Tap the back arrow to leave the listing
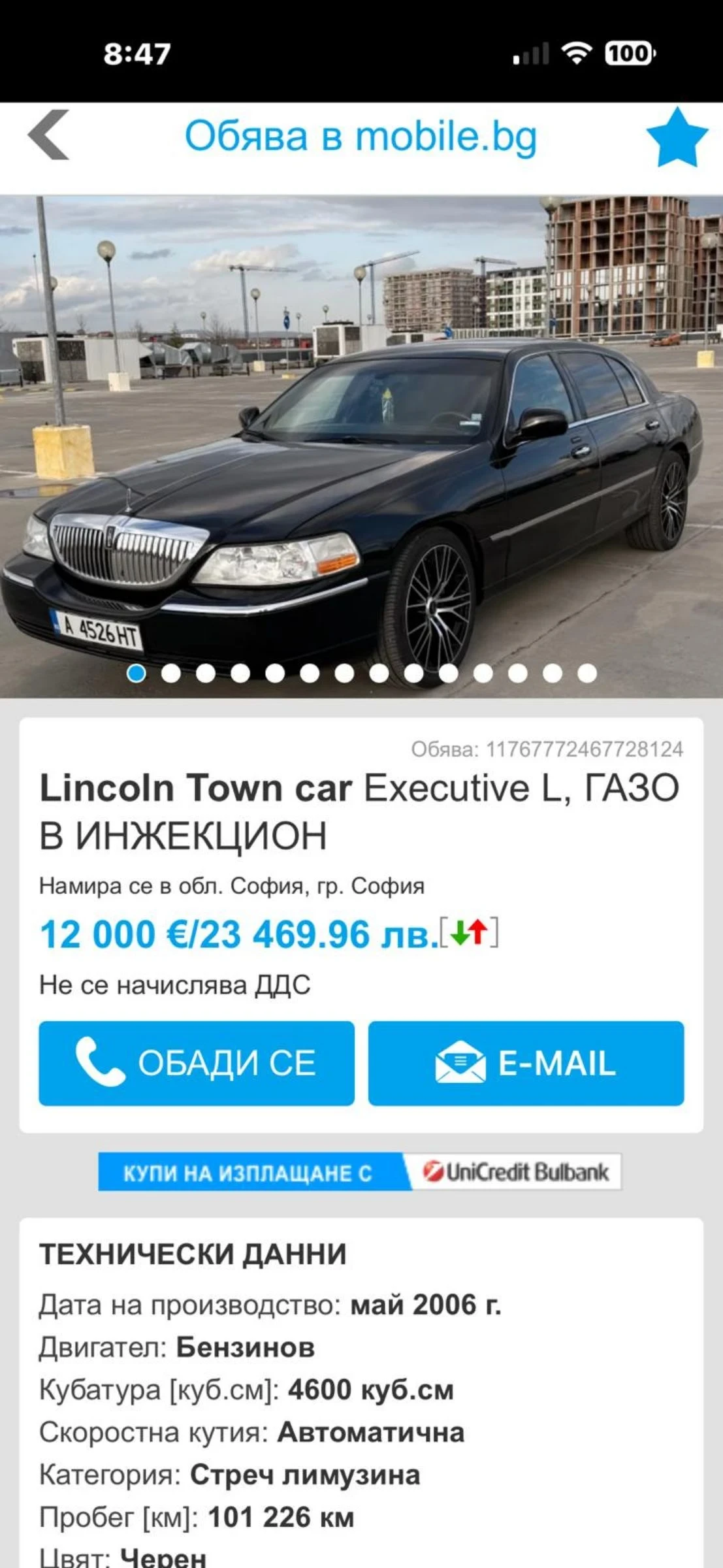 point(46,136)
